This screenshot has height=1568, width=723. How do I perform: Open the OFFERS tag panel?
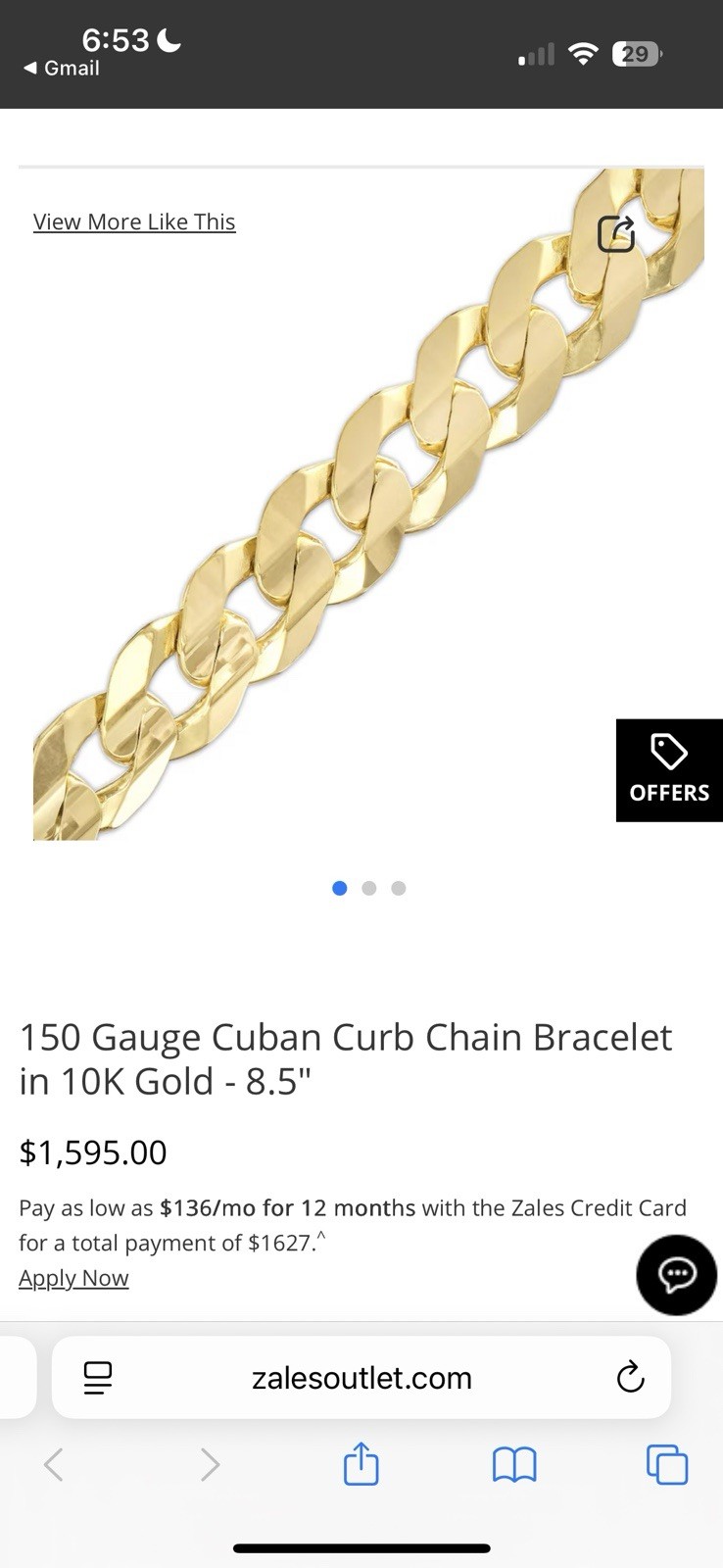pyautogui.click(x=669, y=769)
